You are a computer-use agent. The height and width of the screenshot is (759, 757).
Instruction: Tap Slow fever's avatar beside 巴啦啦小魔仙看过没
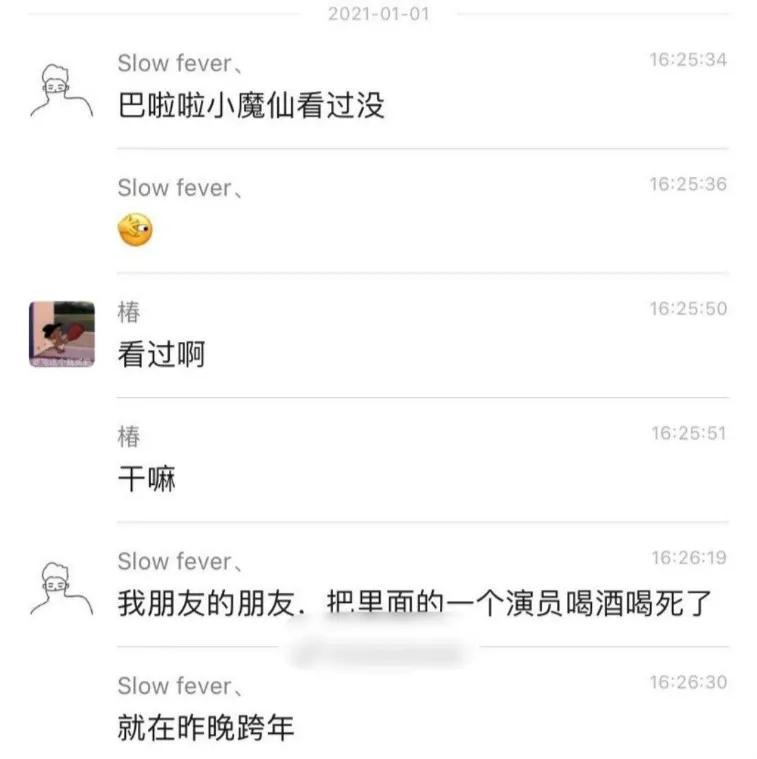[61, 90]
